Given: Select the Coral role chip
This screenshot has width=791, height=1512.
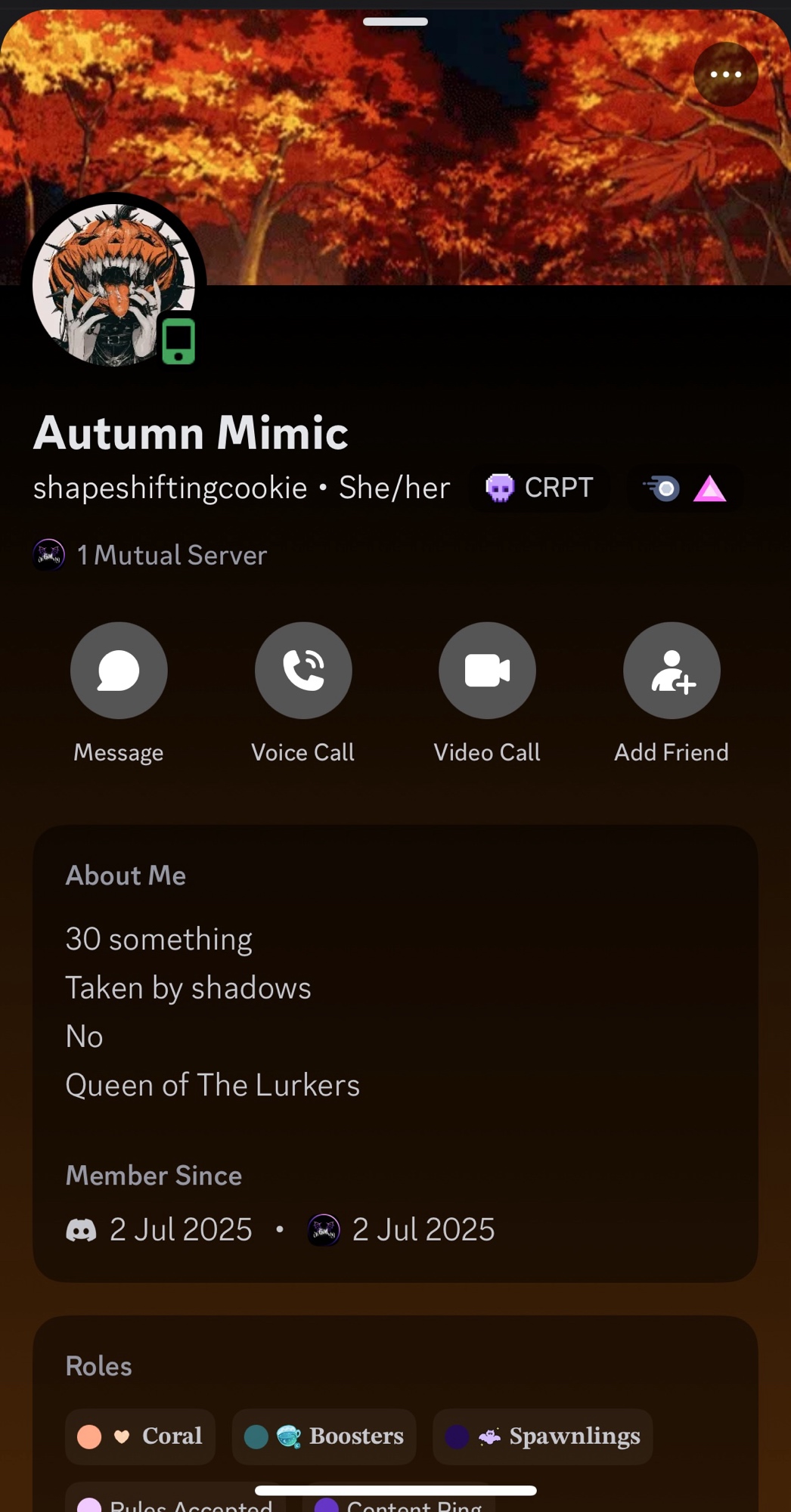Looking at the screenshot, I should (x=141, y=1436).
